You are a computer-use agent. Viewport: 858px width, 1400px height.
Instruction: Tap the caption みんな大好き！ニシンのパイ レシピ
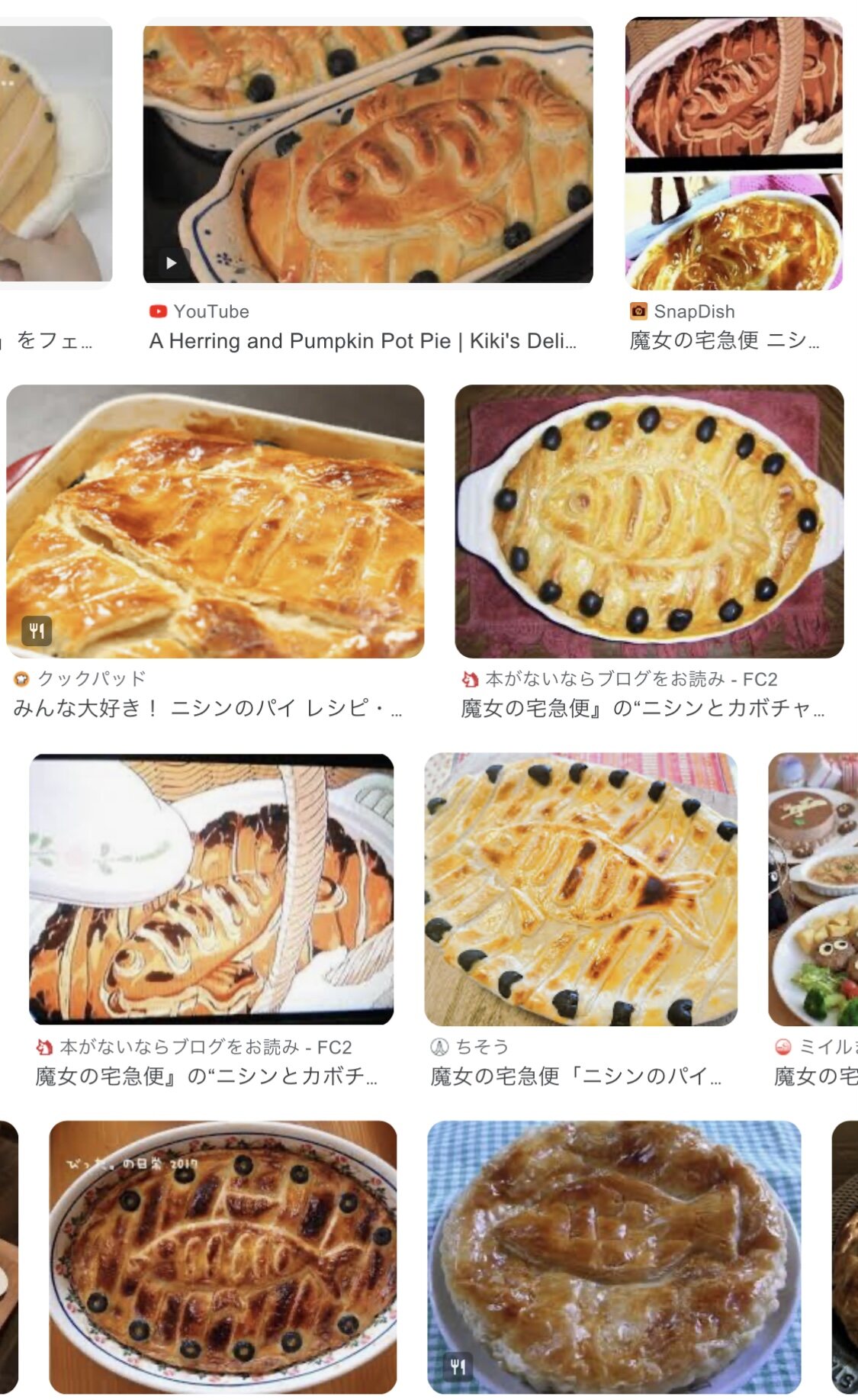click(207, 708)
